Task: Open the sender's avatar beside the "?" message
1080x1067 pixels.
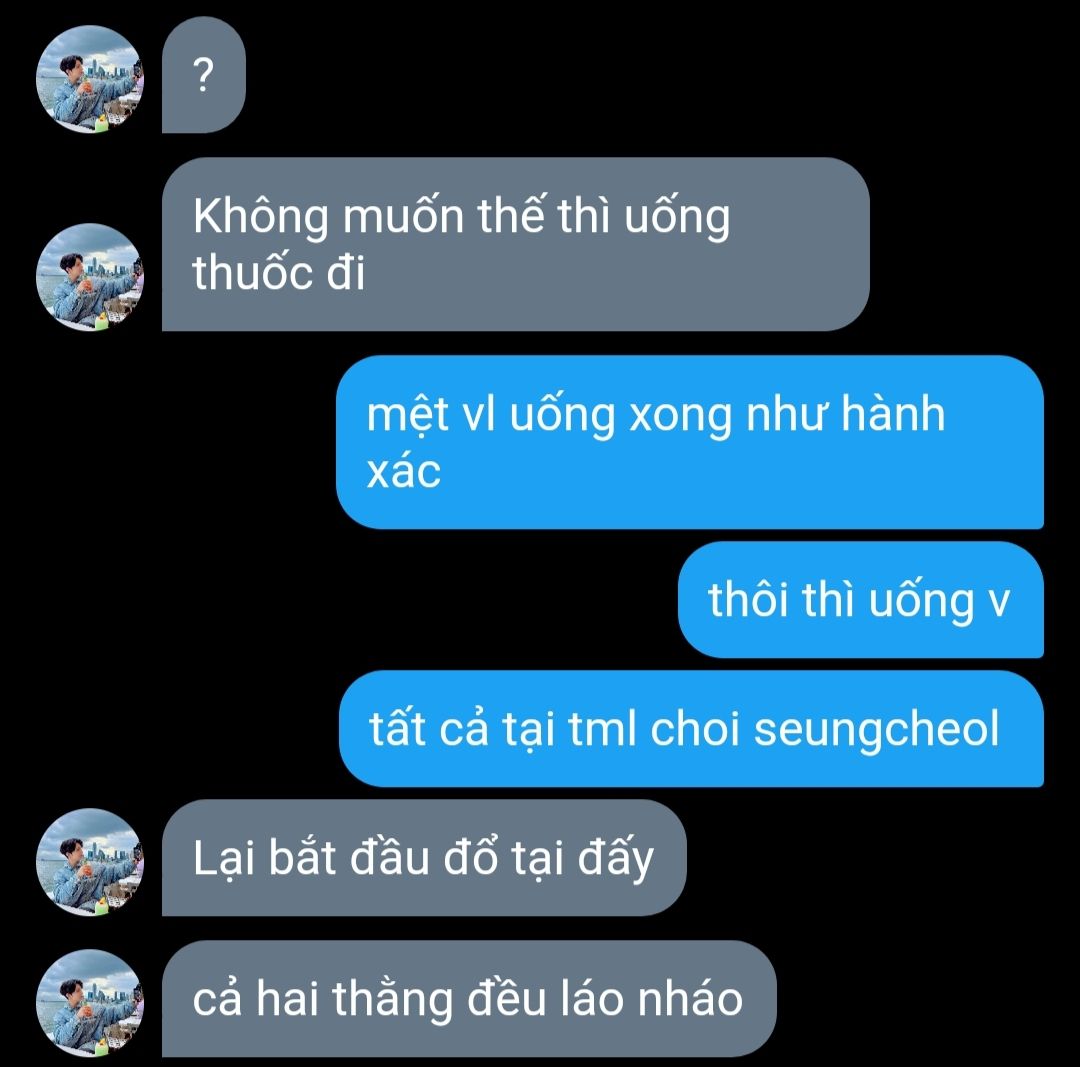Action: pyautogui.click(x=90, y=79)
